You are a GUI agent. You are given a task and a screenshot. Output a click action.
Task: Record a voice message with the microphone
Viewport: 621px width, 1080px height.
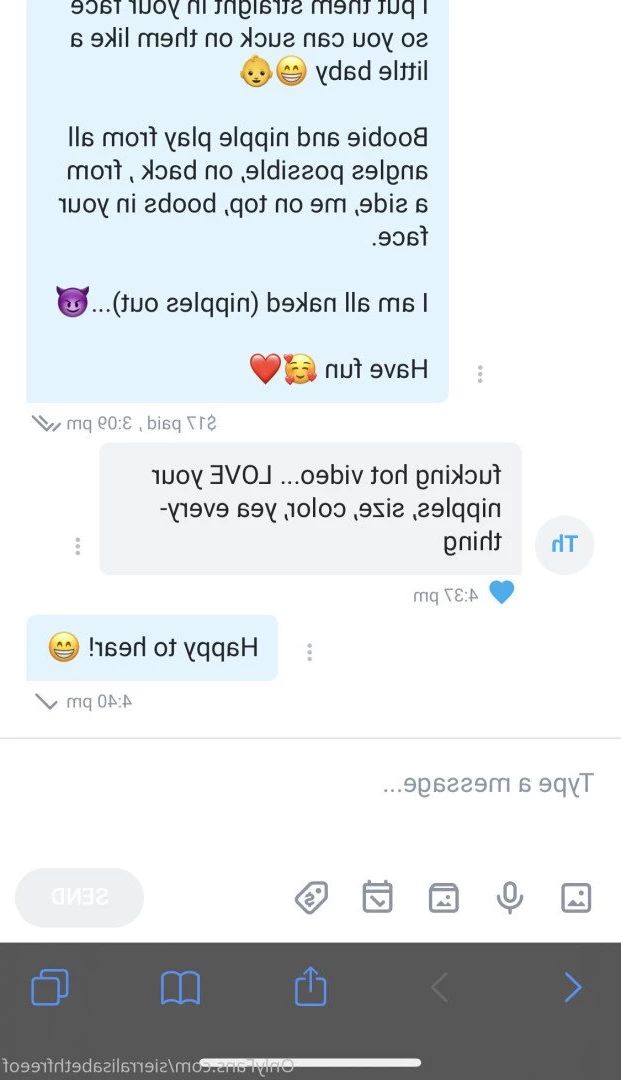coord(510,897)
